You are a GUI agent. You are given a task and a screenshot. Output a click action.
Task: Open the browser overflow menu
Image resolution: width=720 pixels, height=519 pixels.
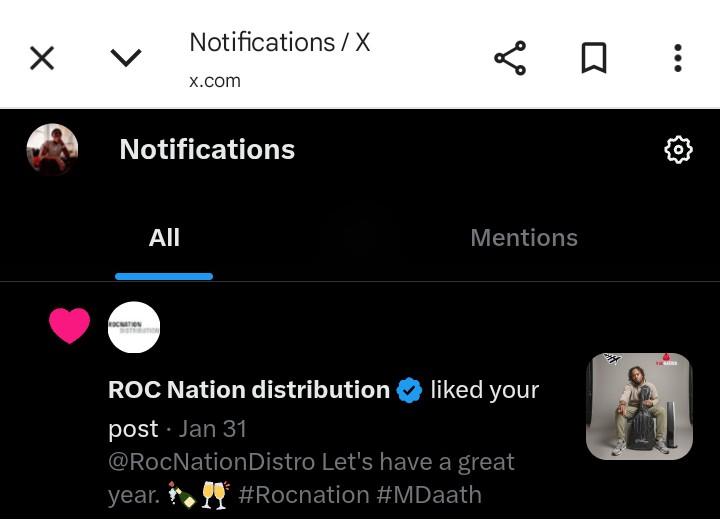click(x=678, y=59)
